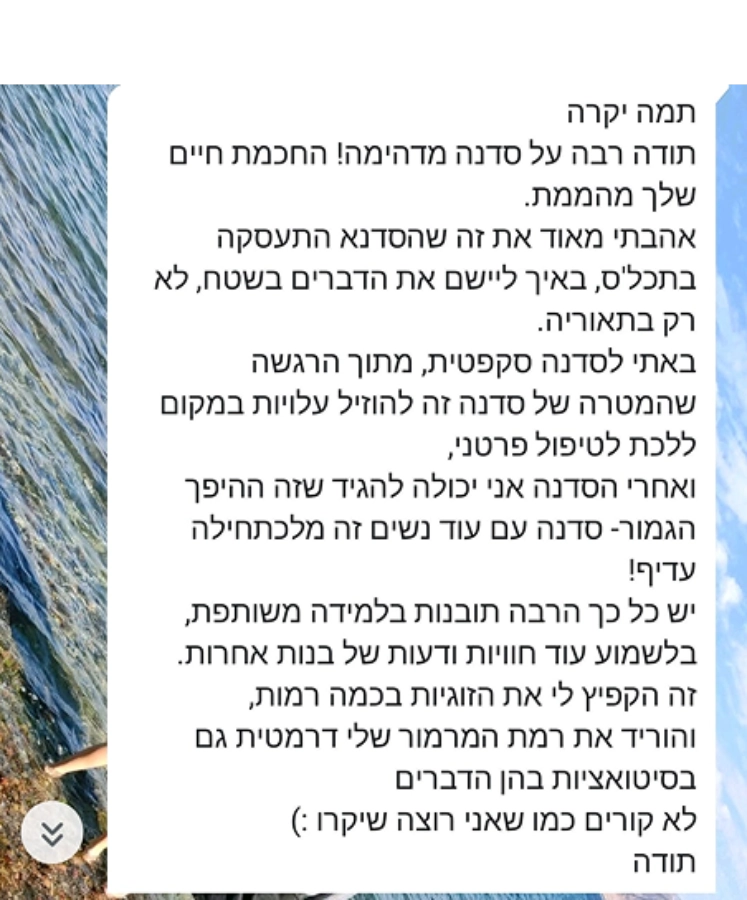Jump to the latest messages with double-chevron button
This screenshot has height=900, width=747.
(x=52, y=832)
